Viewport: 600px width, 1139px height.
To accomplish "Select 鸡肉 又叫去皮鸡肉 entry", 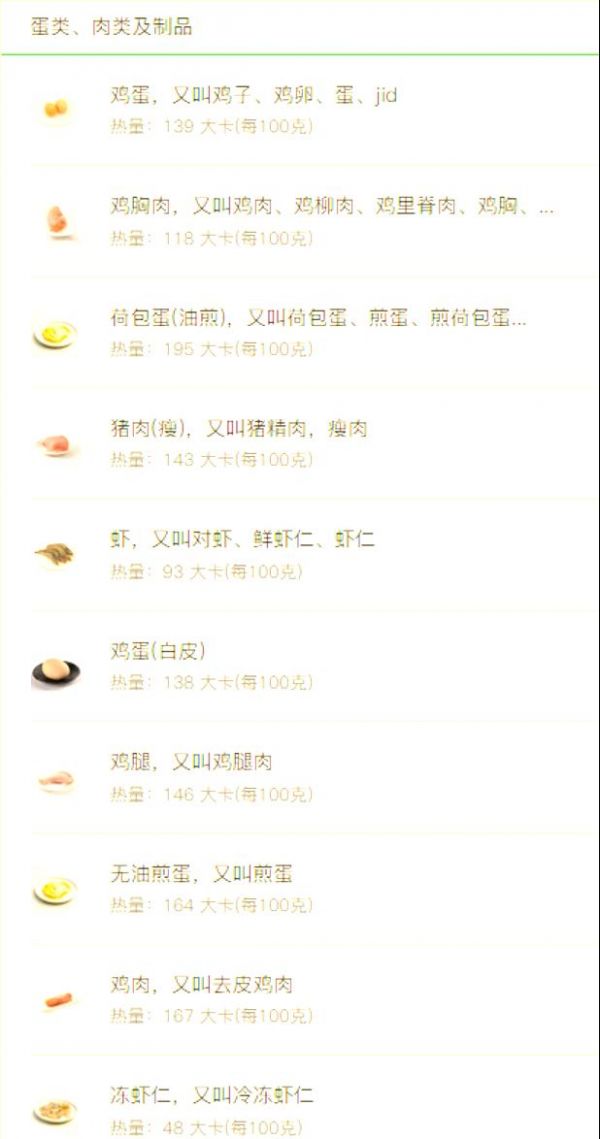I will (300, 1000).
